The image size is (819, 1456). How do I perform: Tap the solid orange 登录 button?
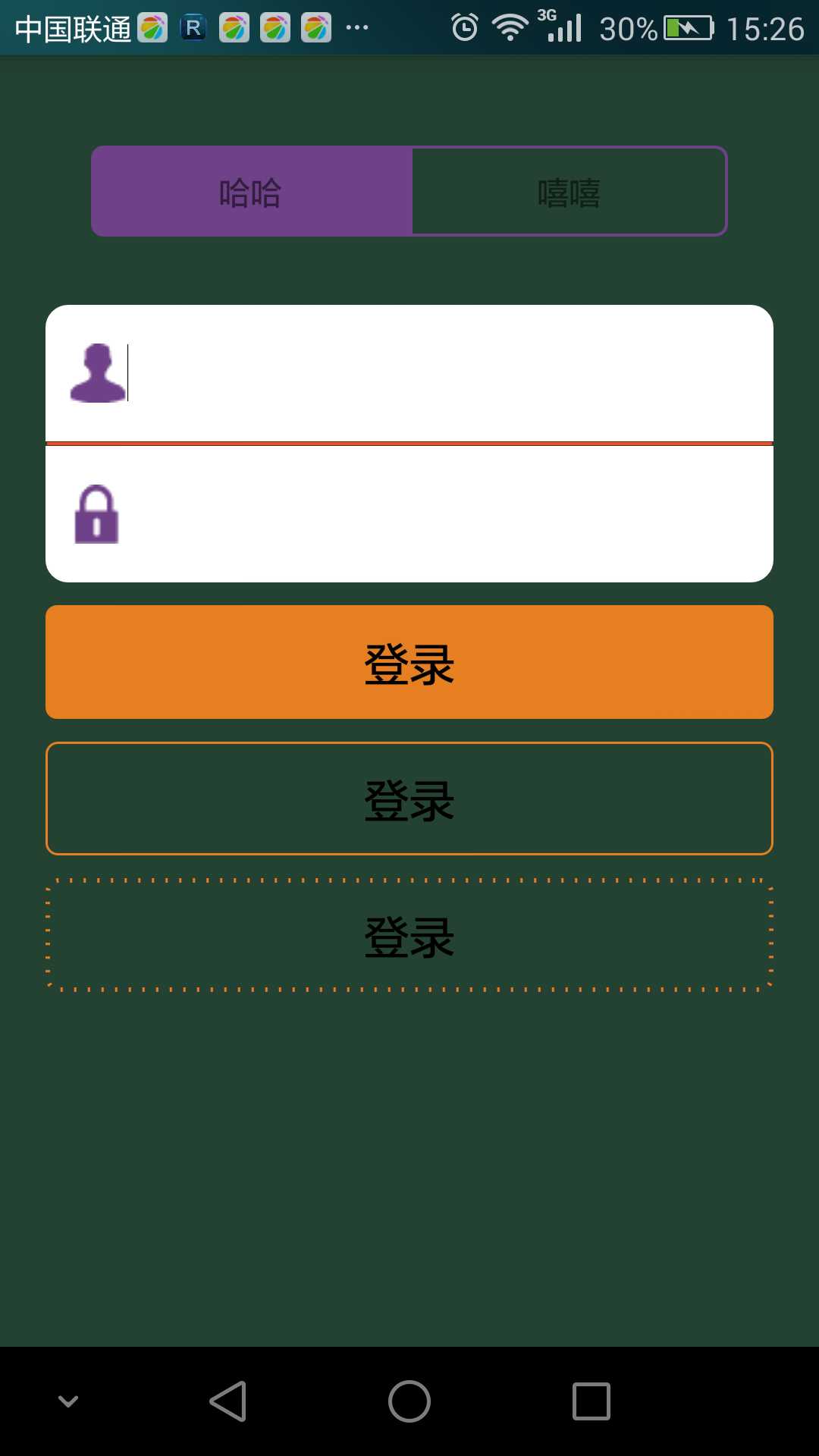(409, 662)
